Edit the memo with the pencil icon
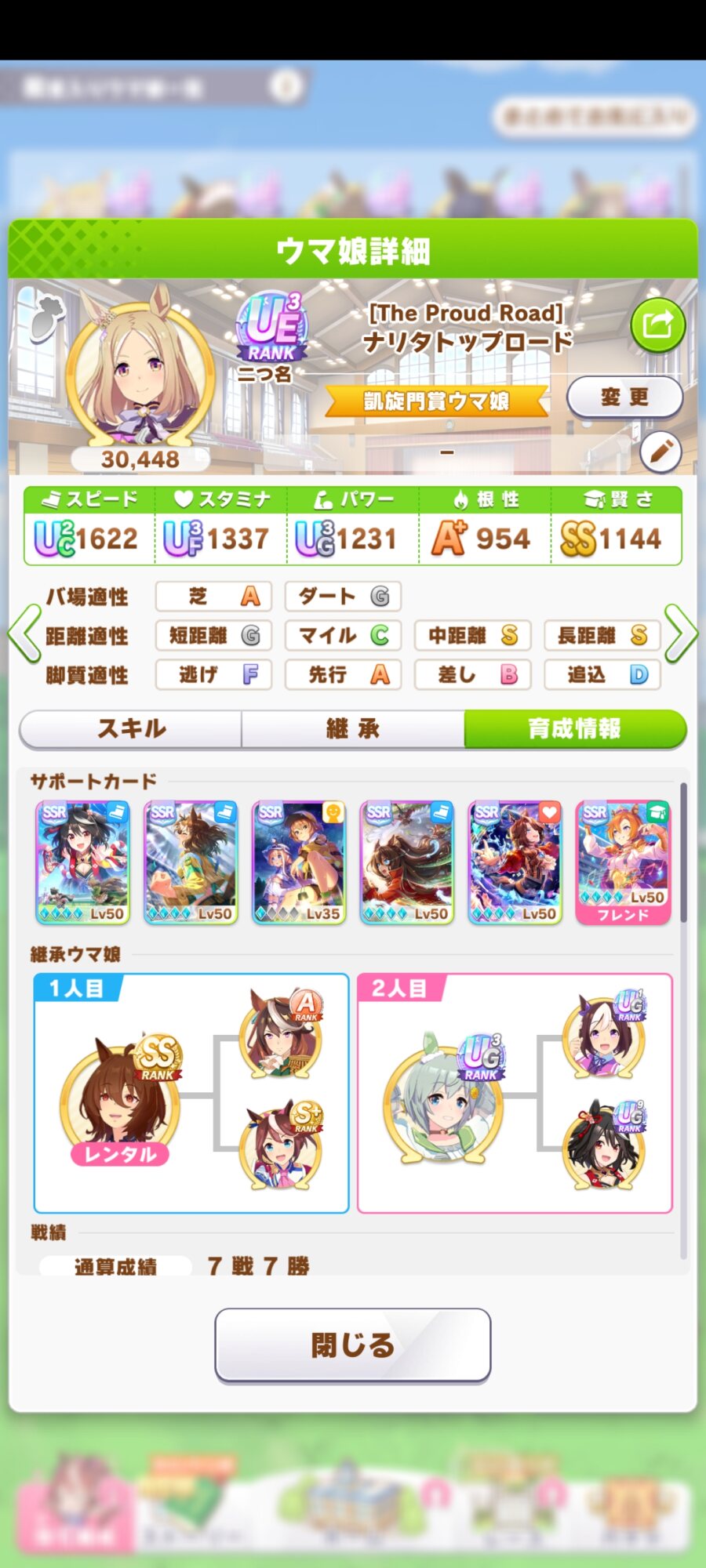The height and width of the screenshot is (1568, 706). click(x=660, y=452)
